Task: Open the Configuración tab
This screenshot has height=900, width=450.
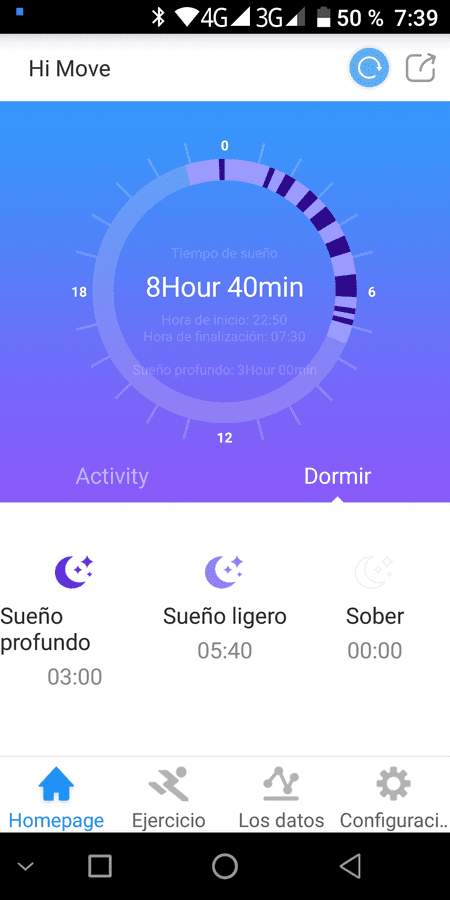Action: point(393,797)
